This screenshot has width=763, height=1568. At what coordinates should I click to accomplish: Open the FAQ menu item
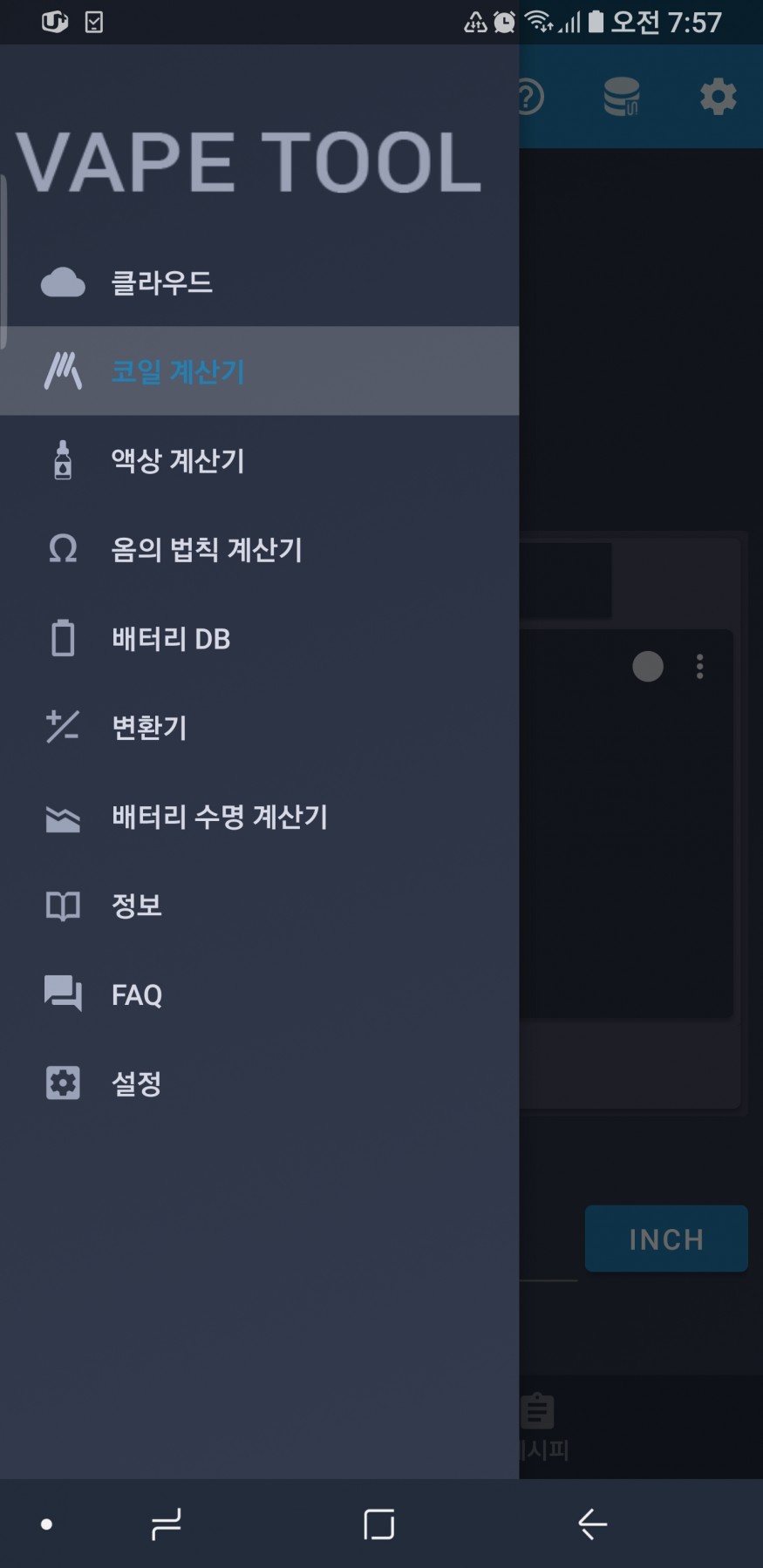tap(259, 994)
